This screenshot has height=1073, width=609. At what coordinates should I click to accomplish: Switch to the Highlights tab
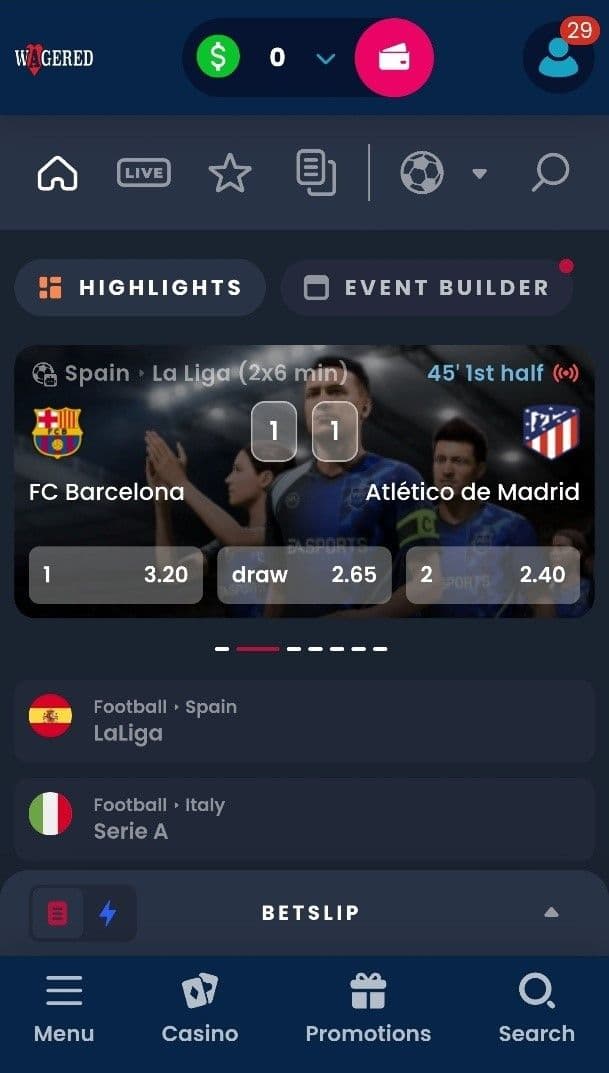(x=140, y=288)
